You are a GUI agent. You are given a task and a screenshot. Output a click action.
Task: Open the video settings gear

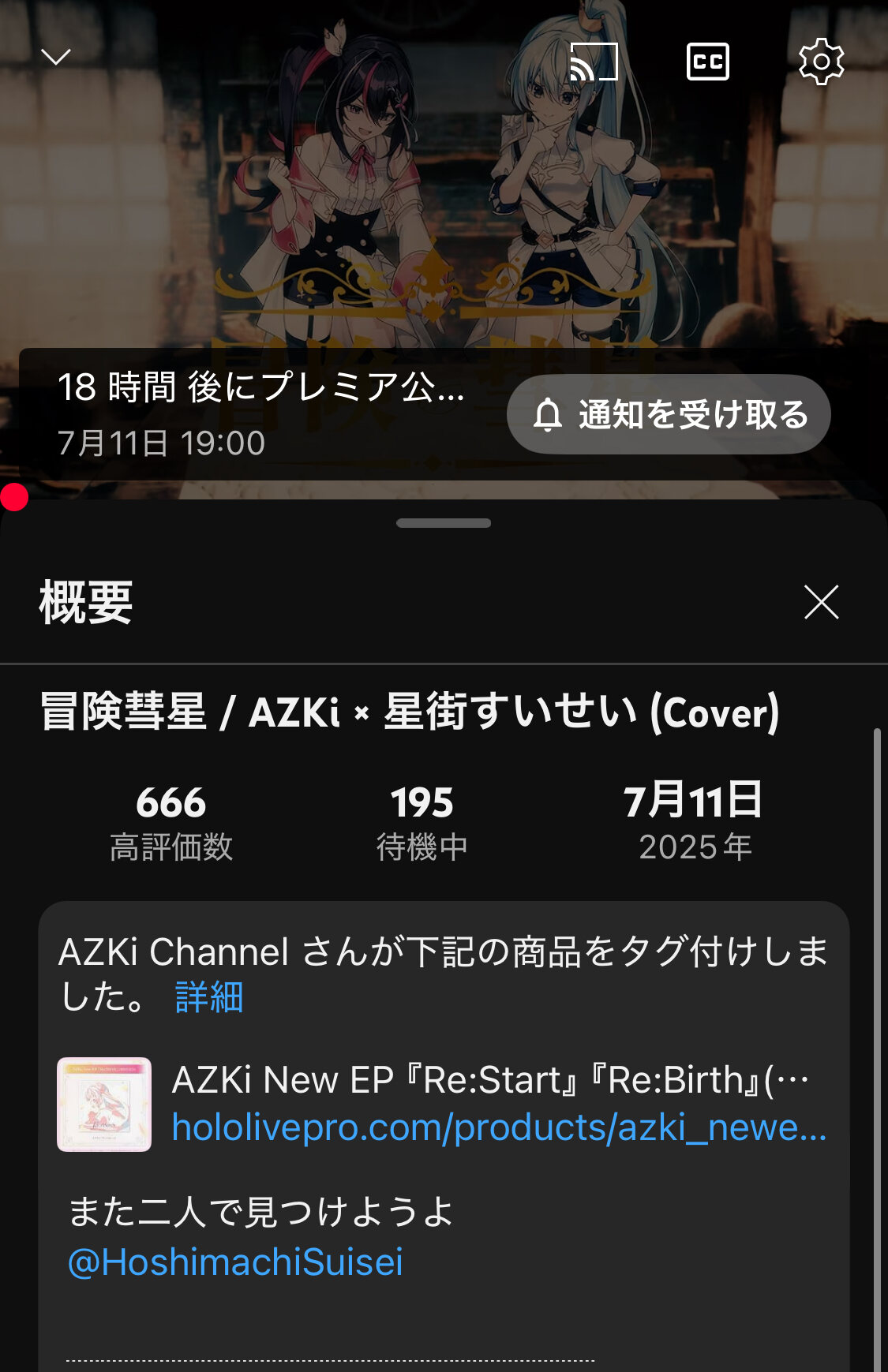click(821, 62)
